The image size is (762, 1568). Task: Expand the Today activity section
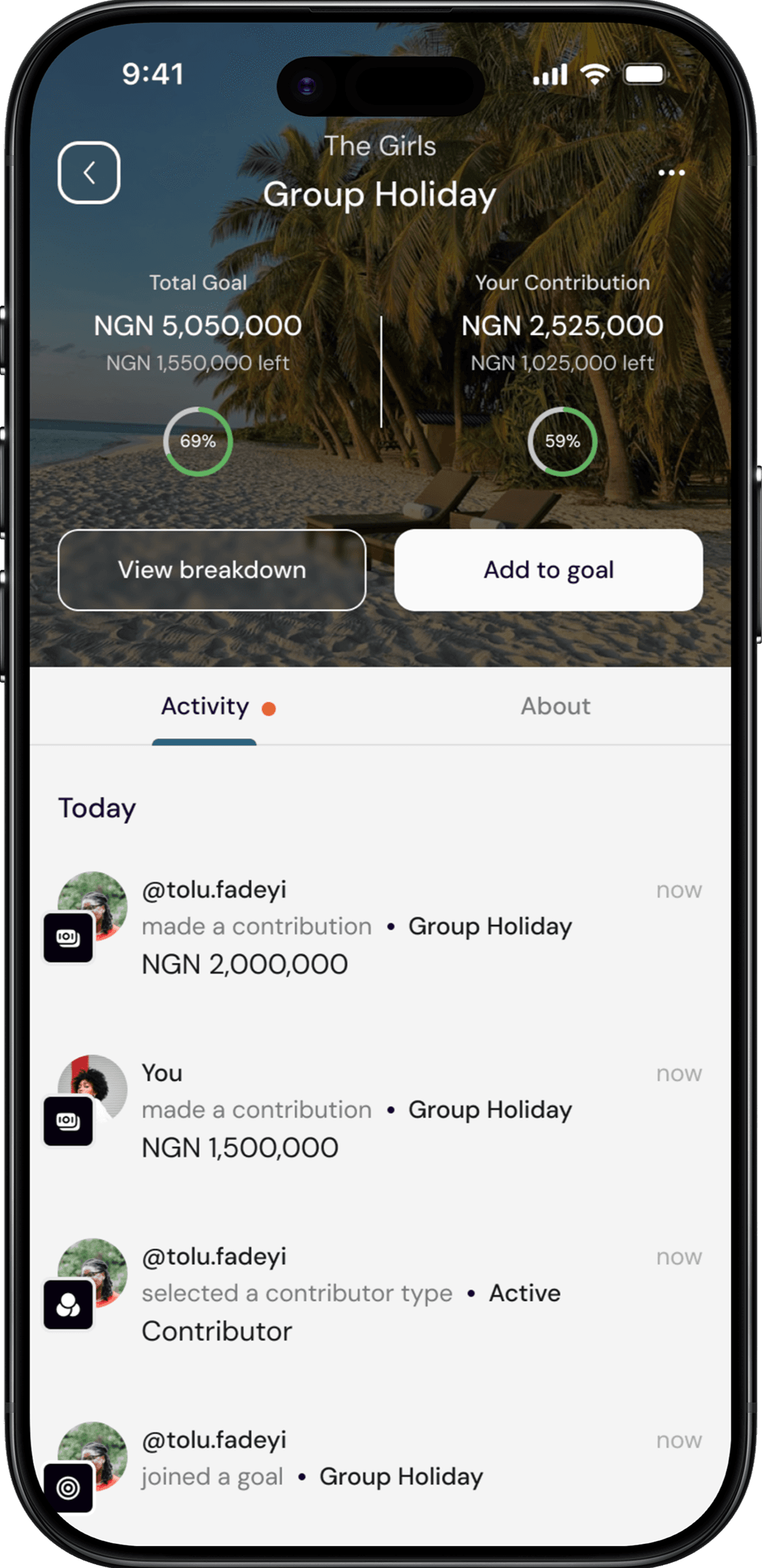tap(97, 808)
